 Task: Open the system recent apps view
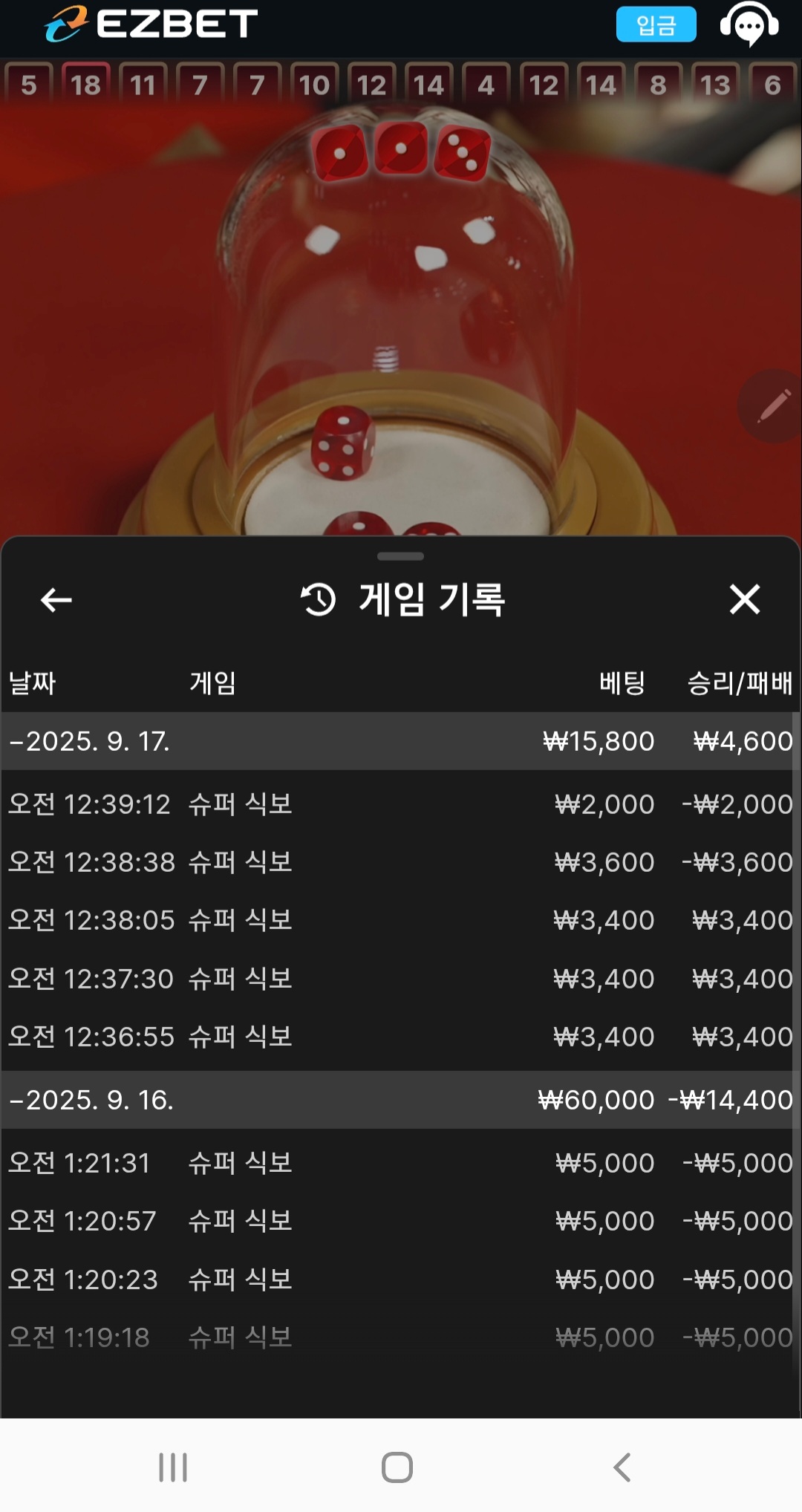tap(173, 1467)
